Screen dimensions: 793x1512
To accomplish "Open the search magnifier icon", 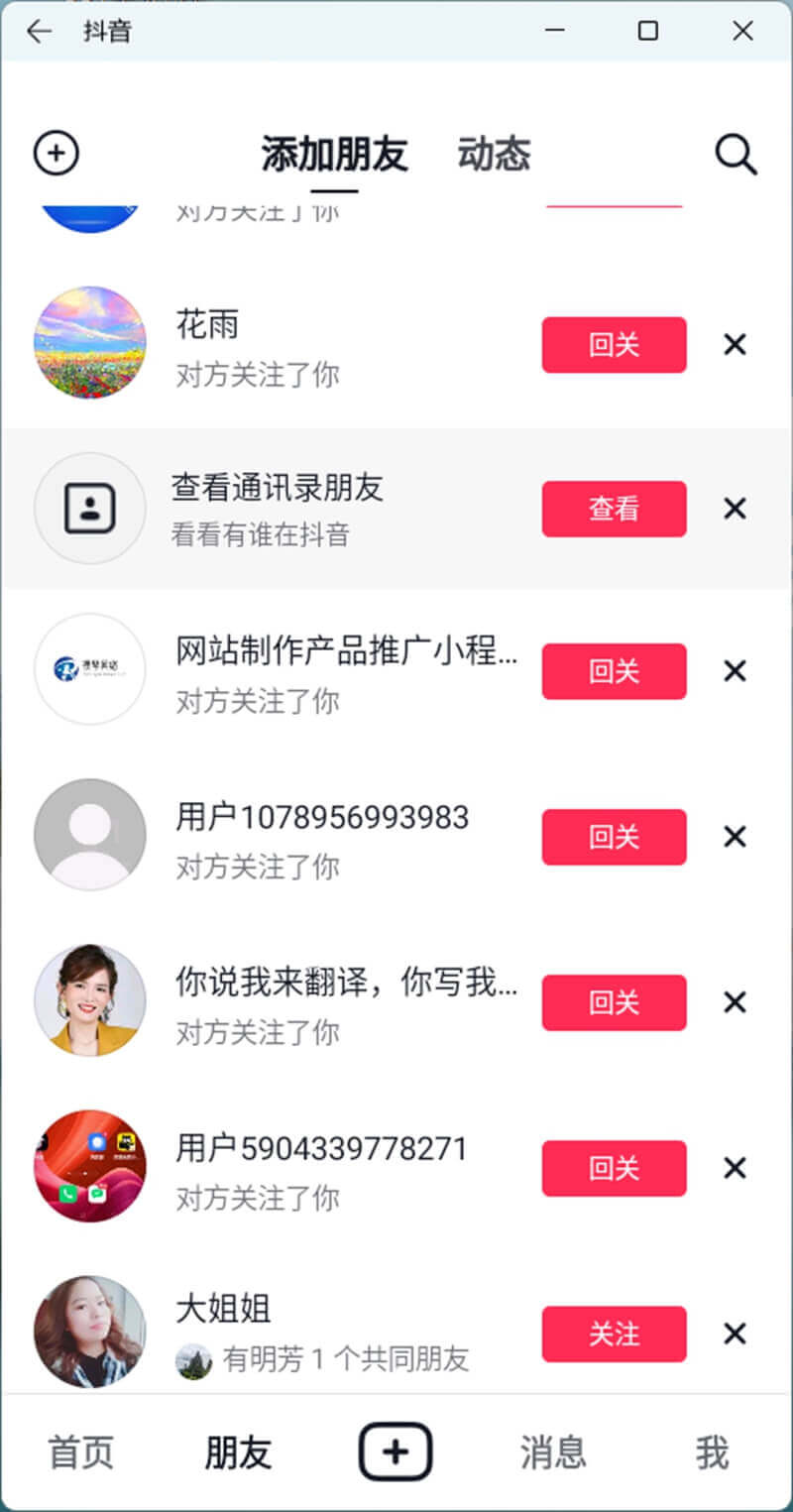I will coord(736,155).
